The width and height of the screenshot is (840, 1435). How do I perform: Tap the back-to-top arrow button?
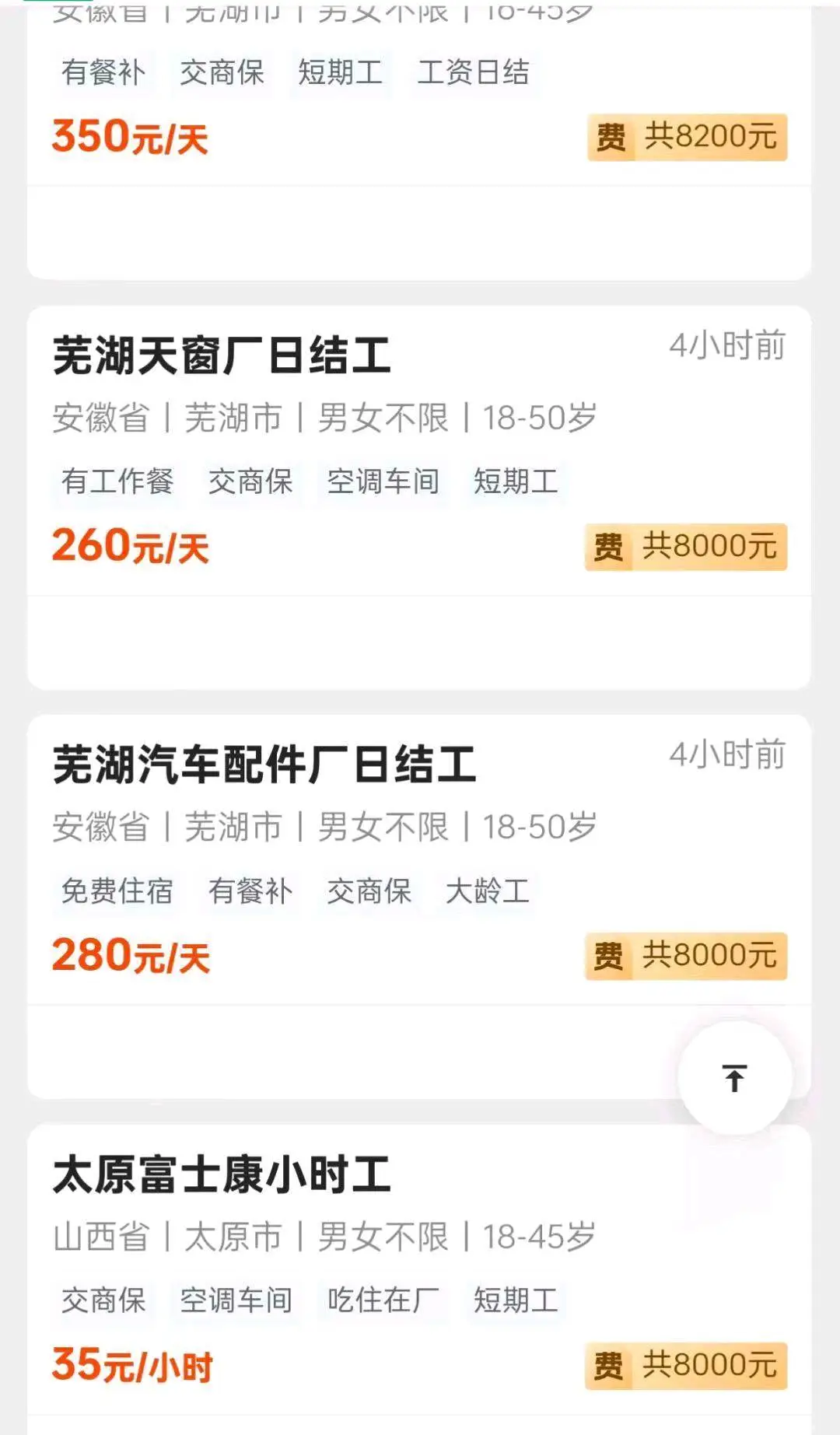(735, 1078)
